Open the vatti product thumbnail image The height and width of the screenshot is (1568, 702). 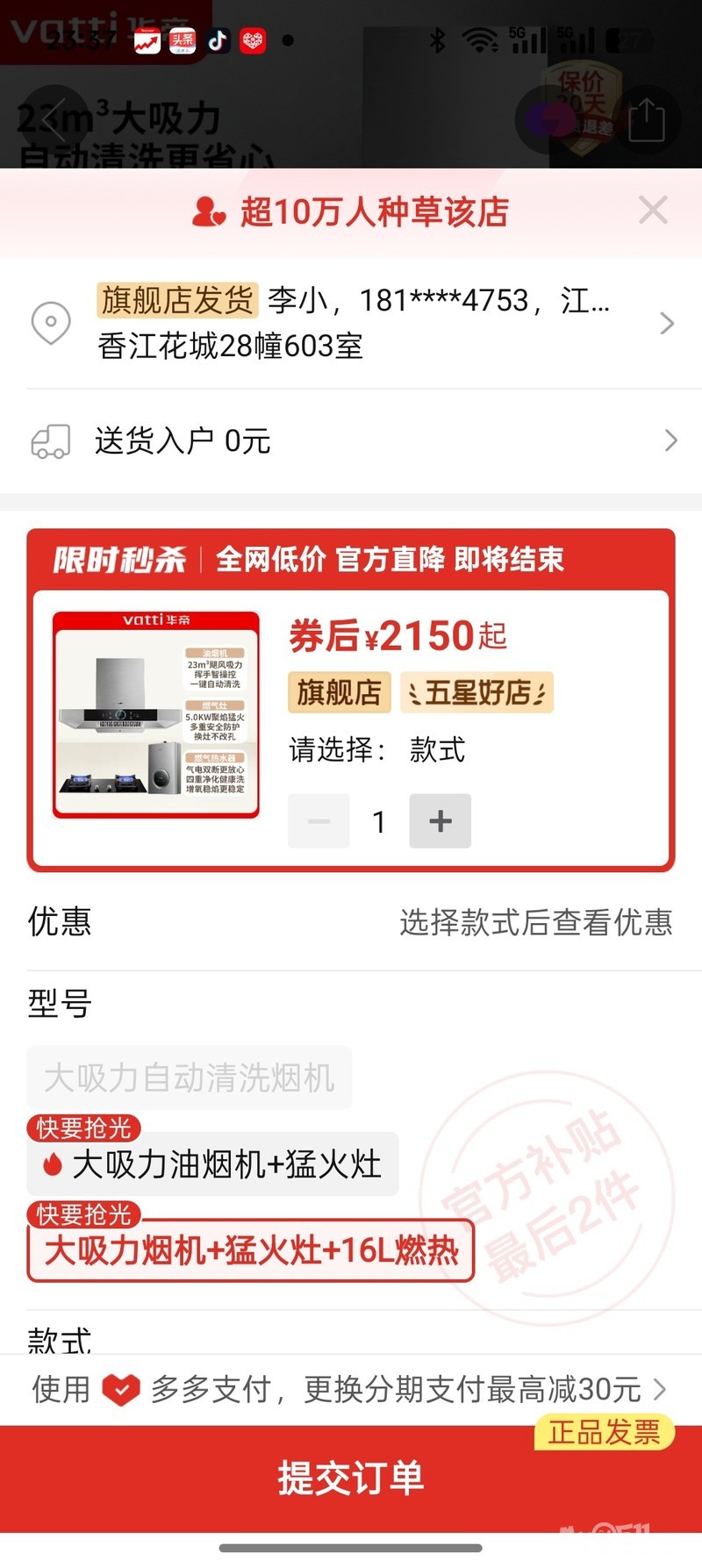[156, 715]
